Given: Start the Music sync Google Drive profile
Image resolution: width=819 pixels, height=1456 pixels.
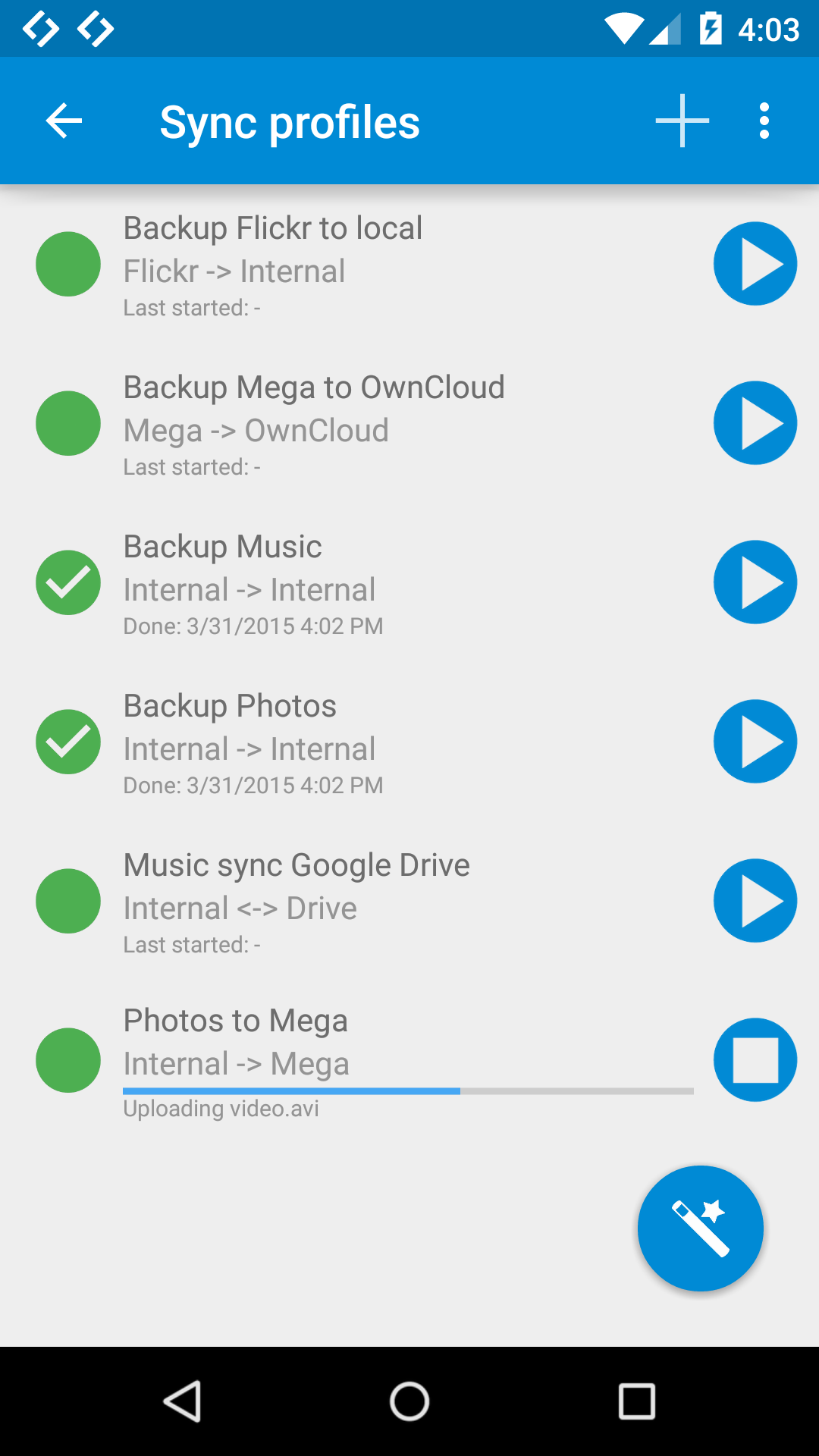Looking at the screenshot, I should point(755,901).
